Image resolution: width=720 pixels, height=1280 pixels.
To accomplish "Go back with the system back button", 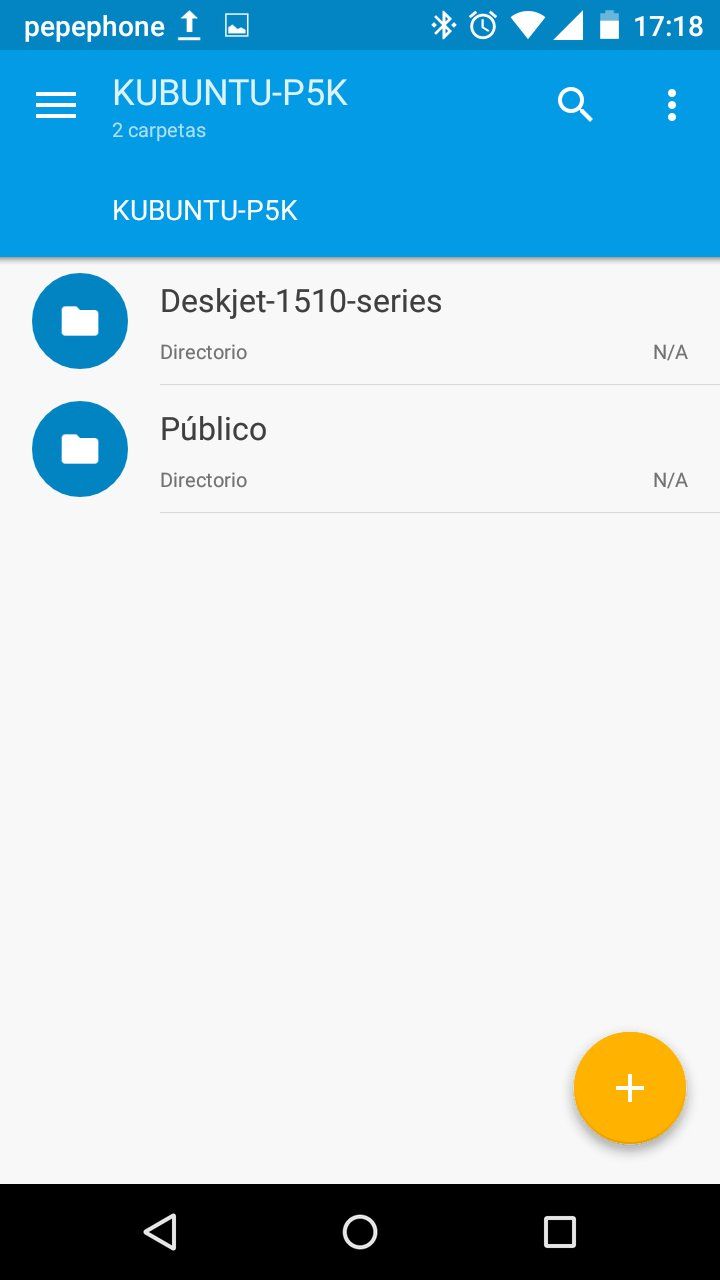I will (160, 1232).
